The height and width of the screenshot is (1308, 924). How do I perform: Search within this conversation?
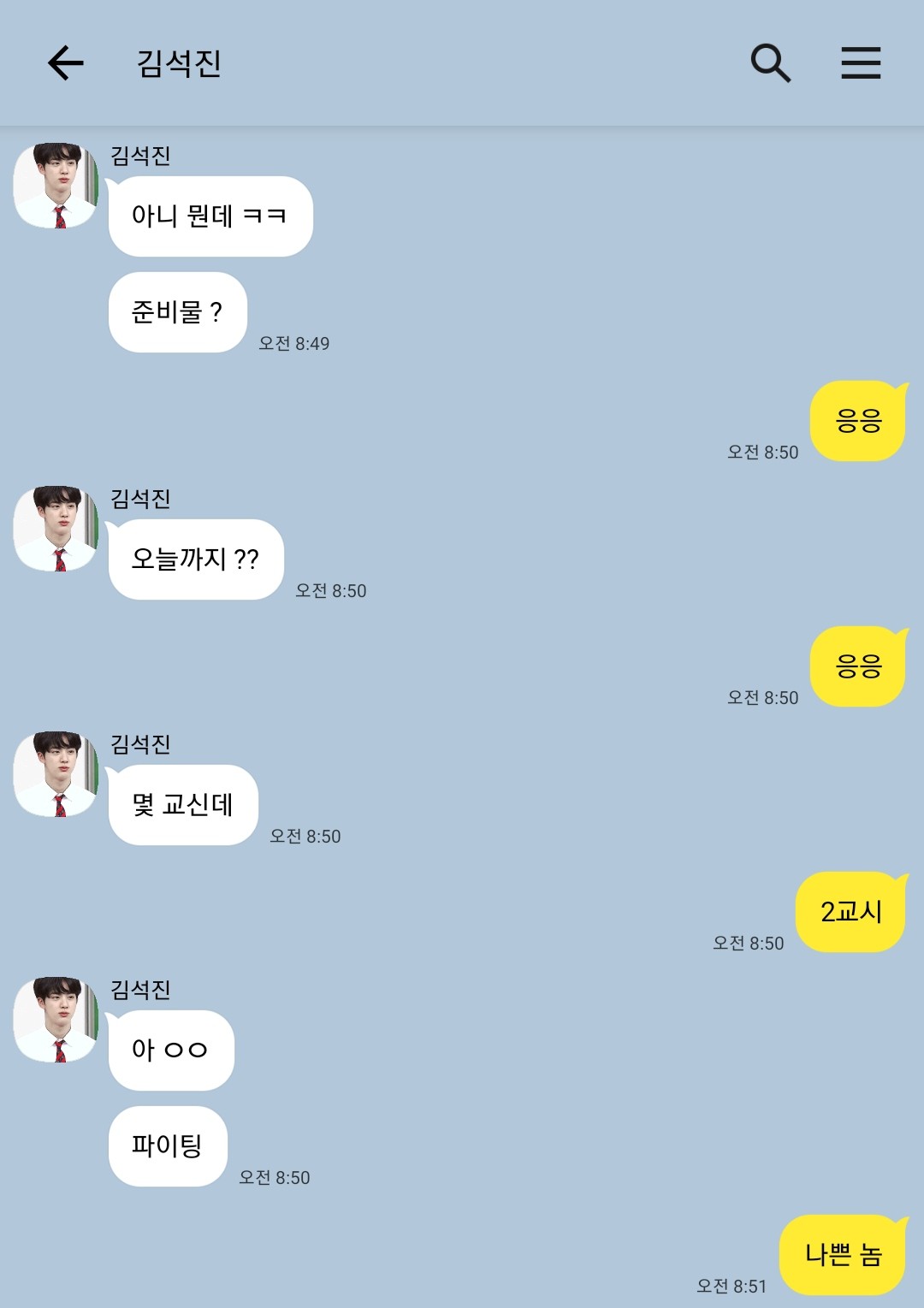770,63
